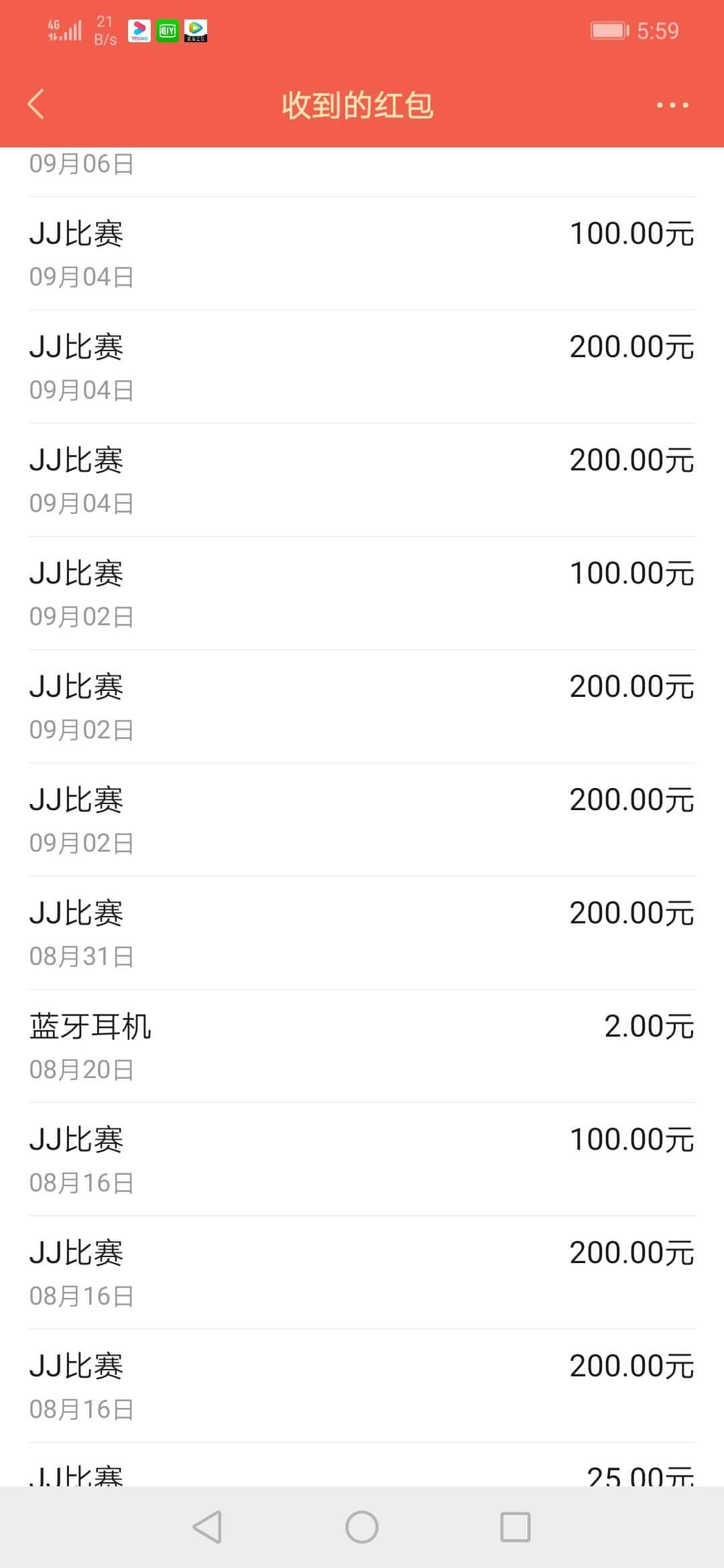Tap the network speed indicator showing 21 B/s

104,28
